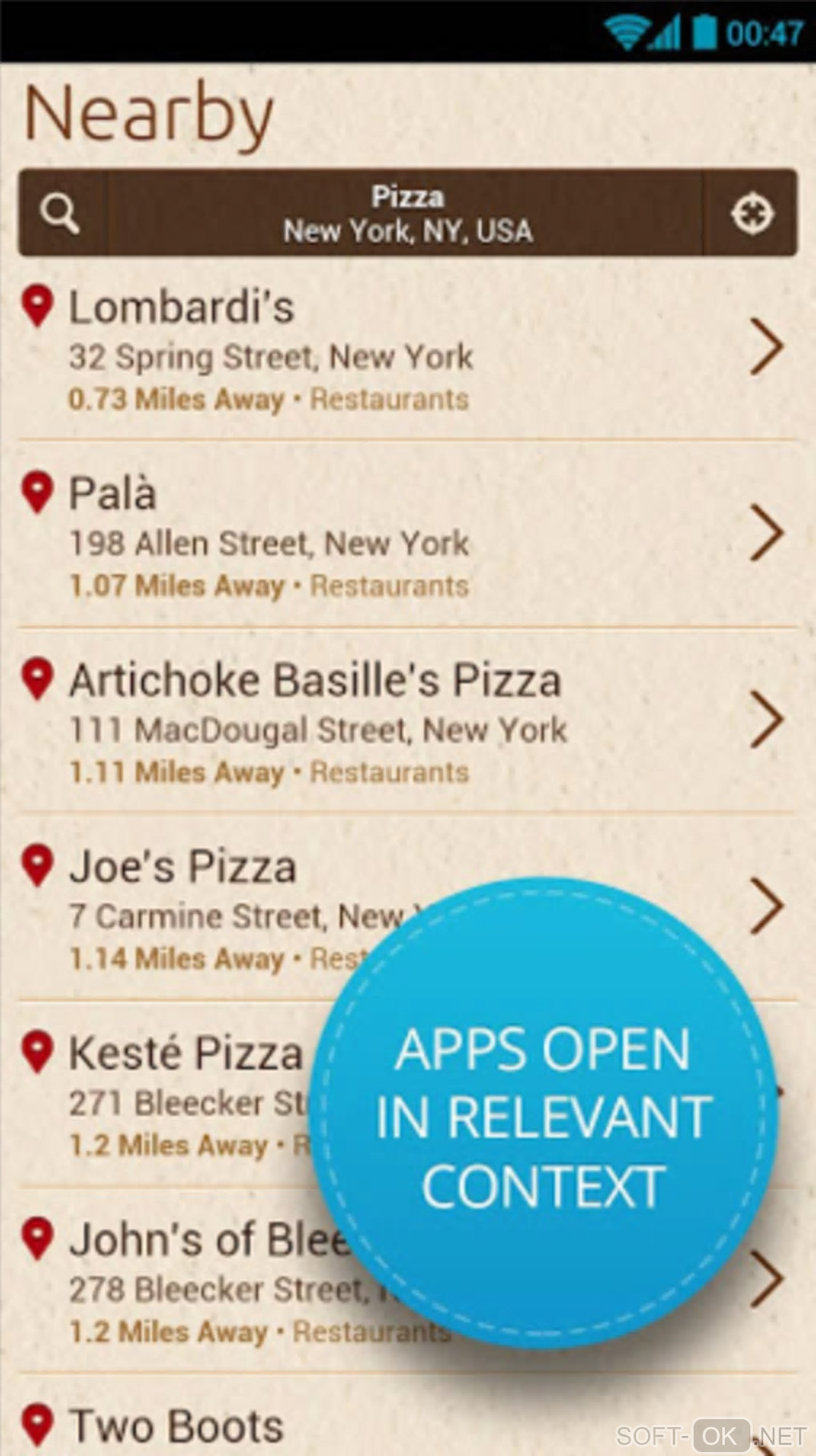Viewport: 816px width, 1456px height.
Task: Tap the magnifier search icon
Action: (61, 214)
